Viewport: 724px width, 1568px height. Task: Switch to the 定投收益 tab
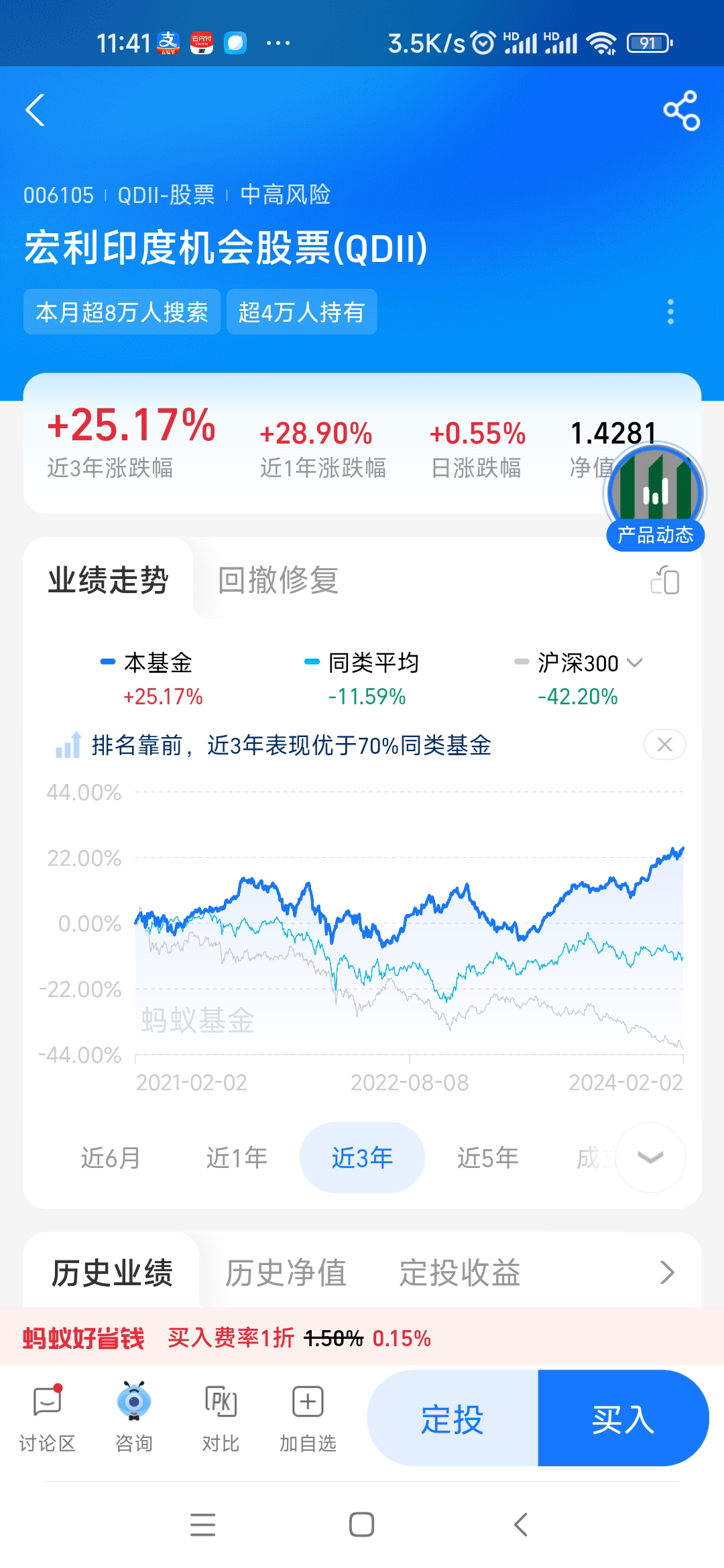pos(460,1273)
